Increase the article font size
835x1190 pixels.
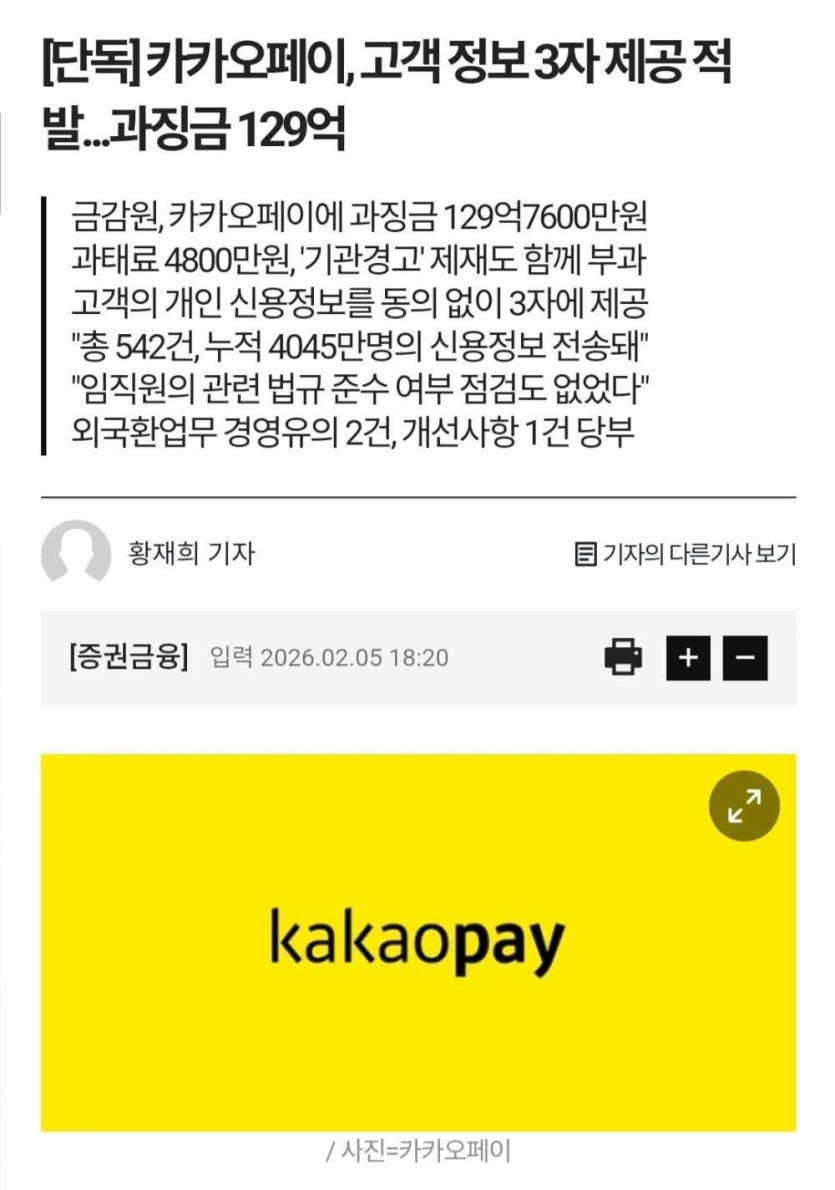[688, 658]
